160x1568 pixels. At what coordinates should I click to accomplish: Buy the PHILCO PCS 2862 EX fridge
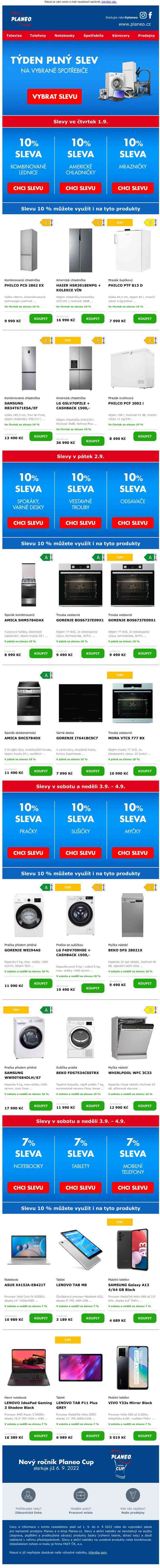[x=41, y=318]
